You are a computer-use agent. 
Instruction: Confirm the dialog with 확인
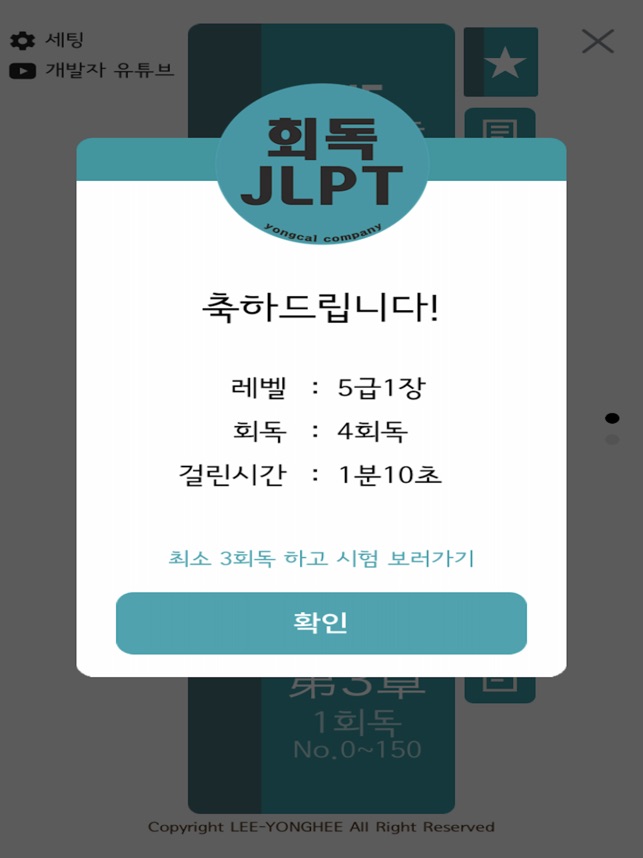[x=321, y=623]
